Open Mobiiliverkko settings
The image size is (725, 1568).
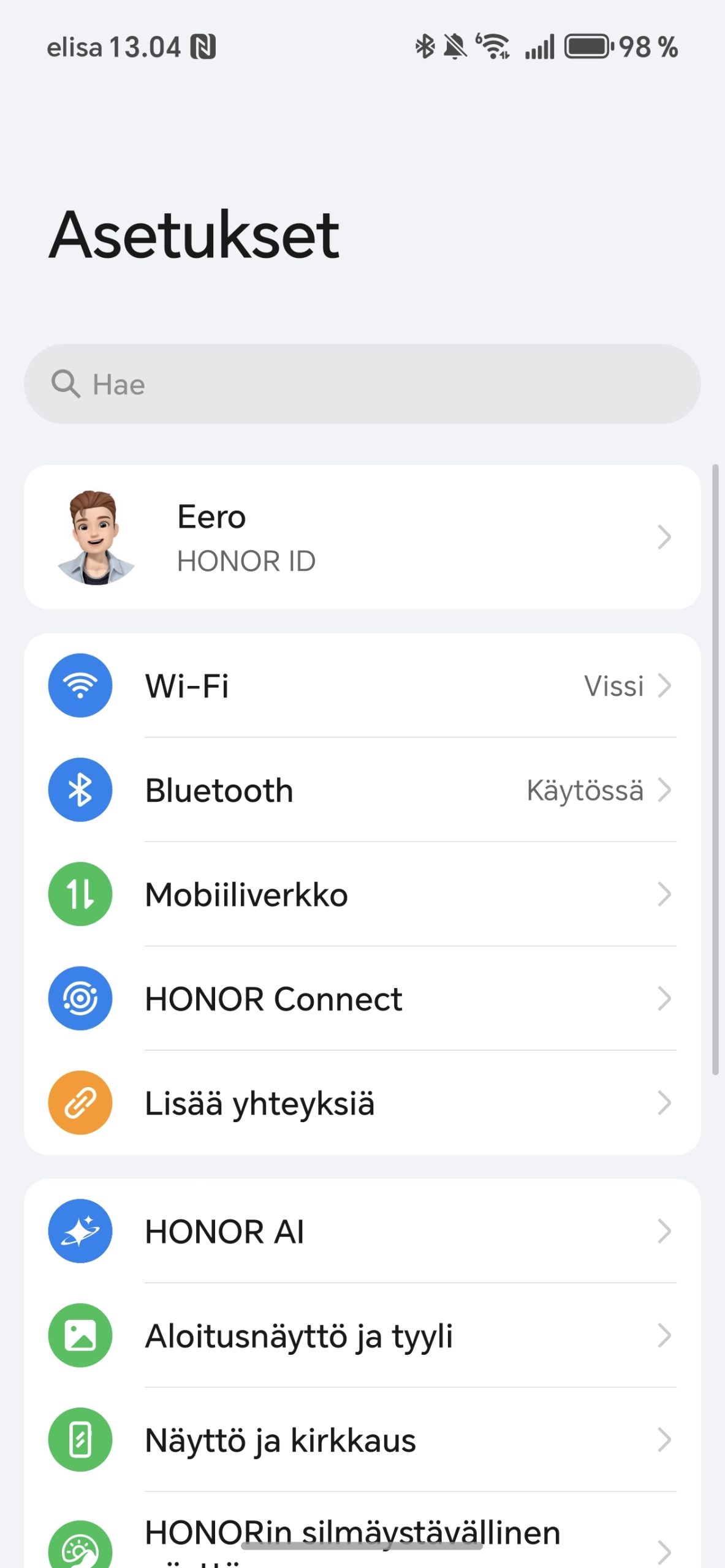point(362,894)
